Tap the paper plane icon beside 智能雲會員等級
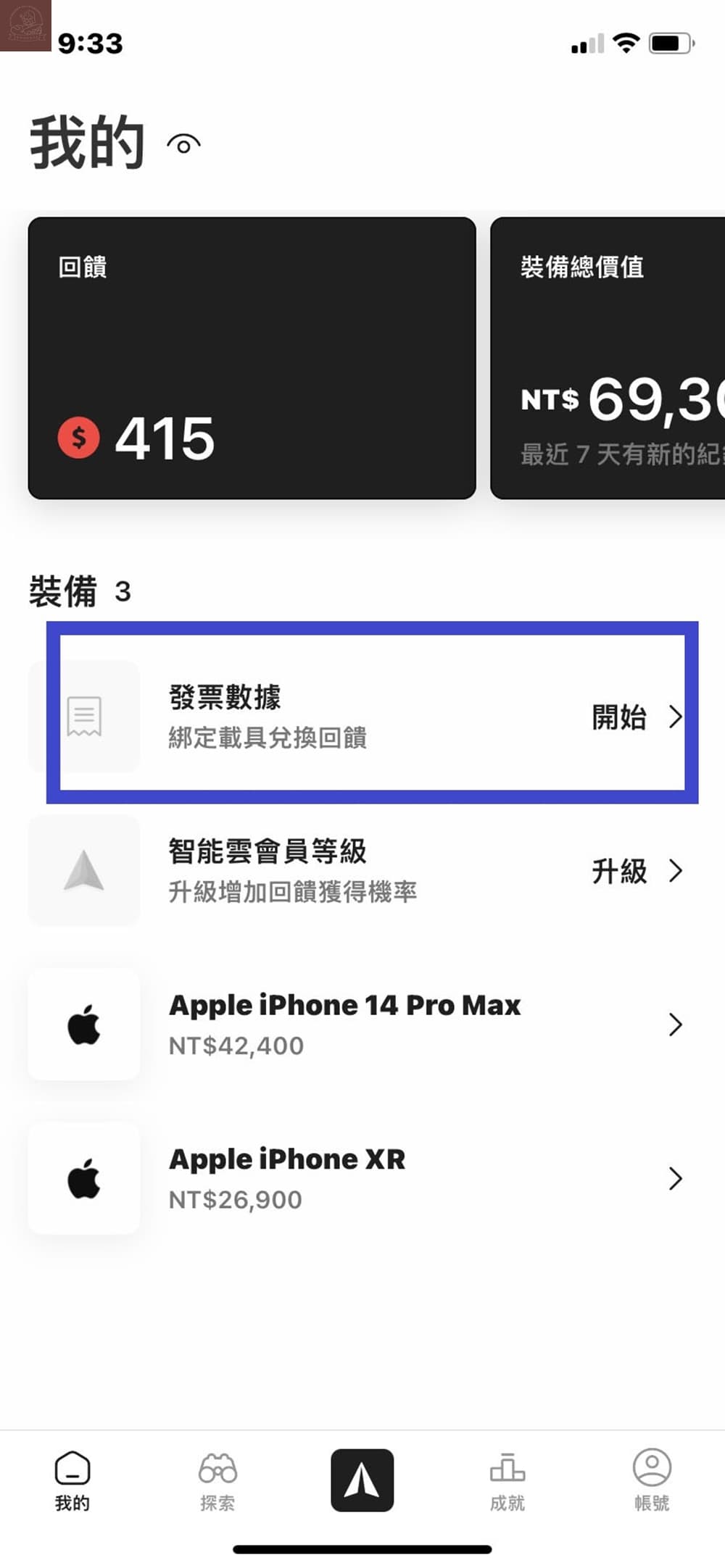 click(84, 872)
